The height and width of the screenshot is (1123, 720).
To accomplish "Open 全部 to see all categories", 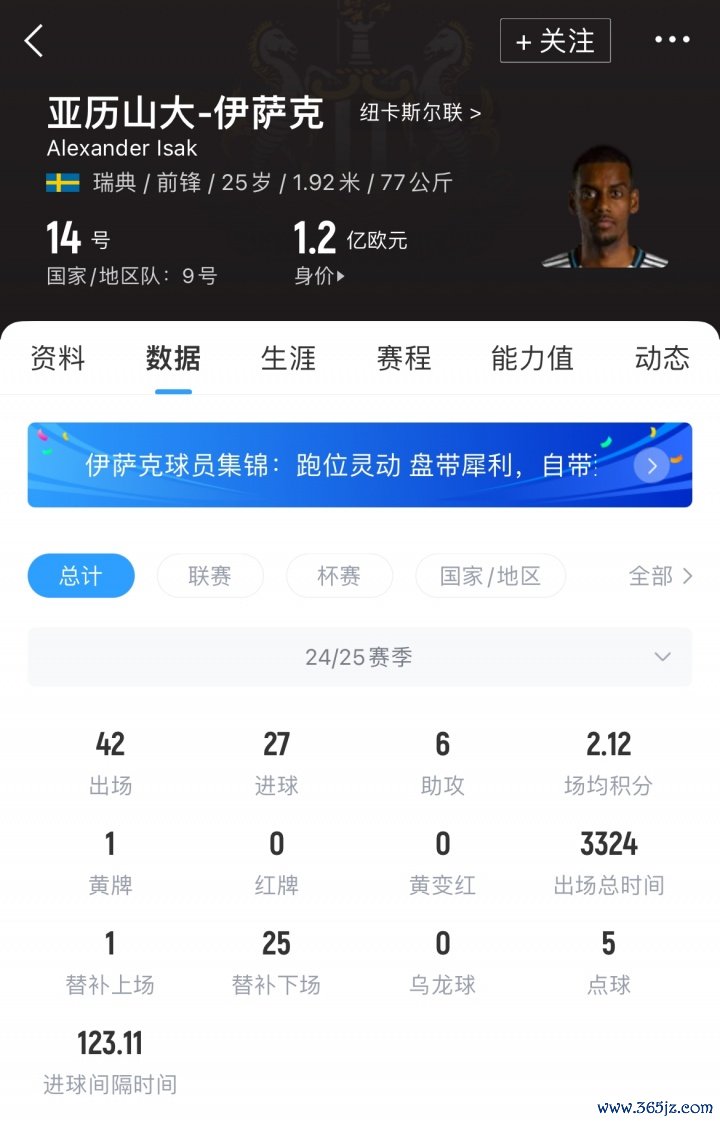I will click(x=660, y=576).
